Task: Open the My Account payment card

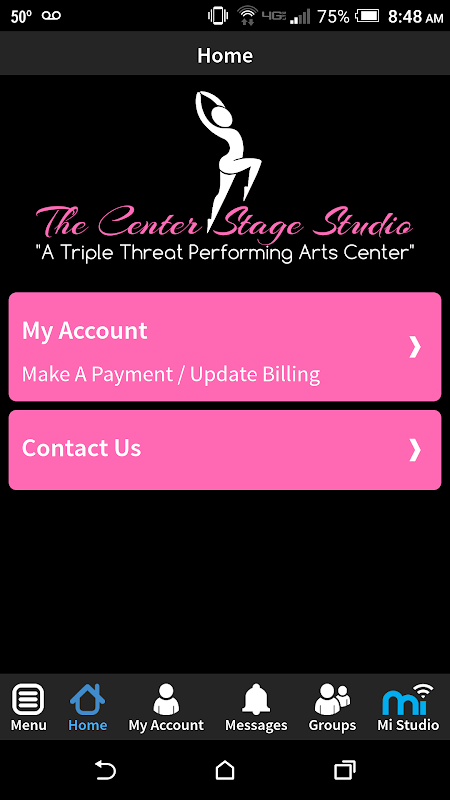Action: [x=225, y=347]
